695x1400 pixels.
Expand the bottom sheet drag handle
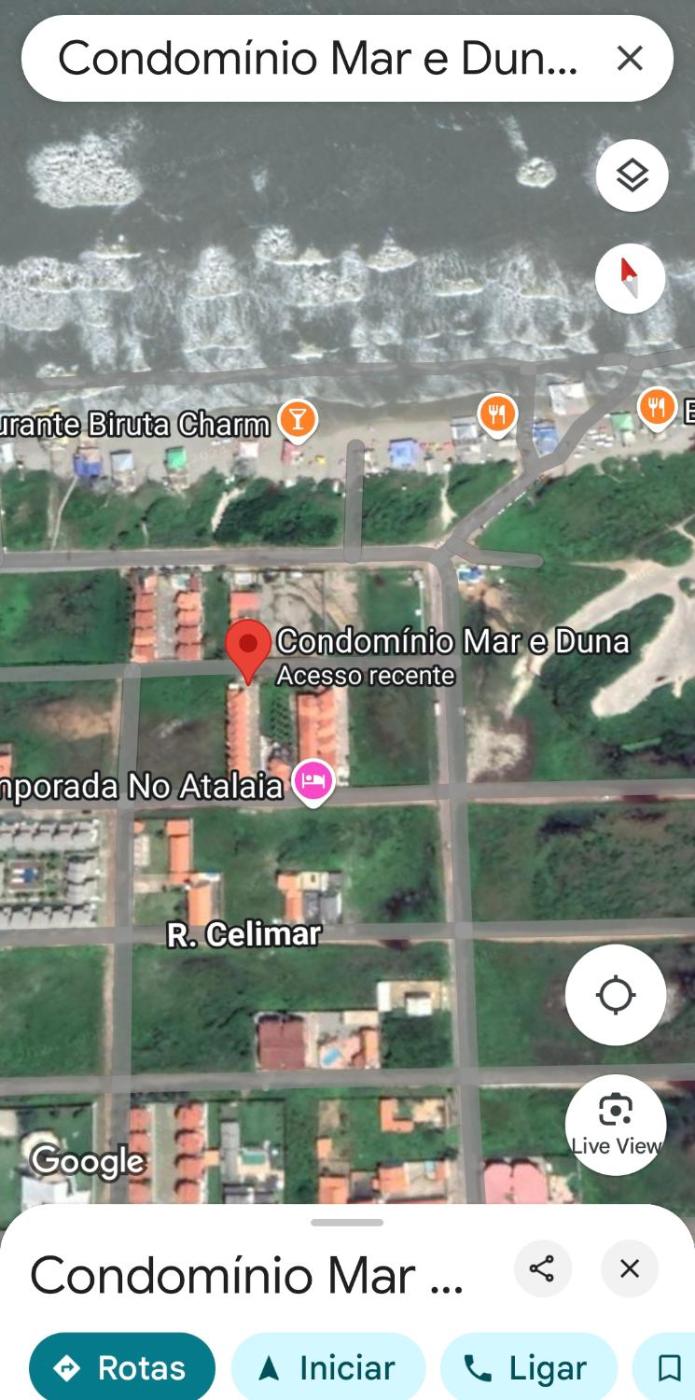click(x=347, y=1222)
